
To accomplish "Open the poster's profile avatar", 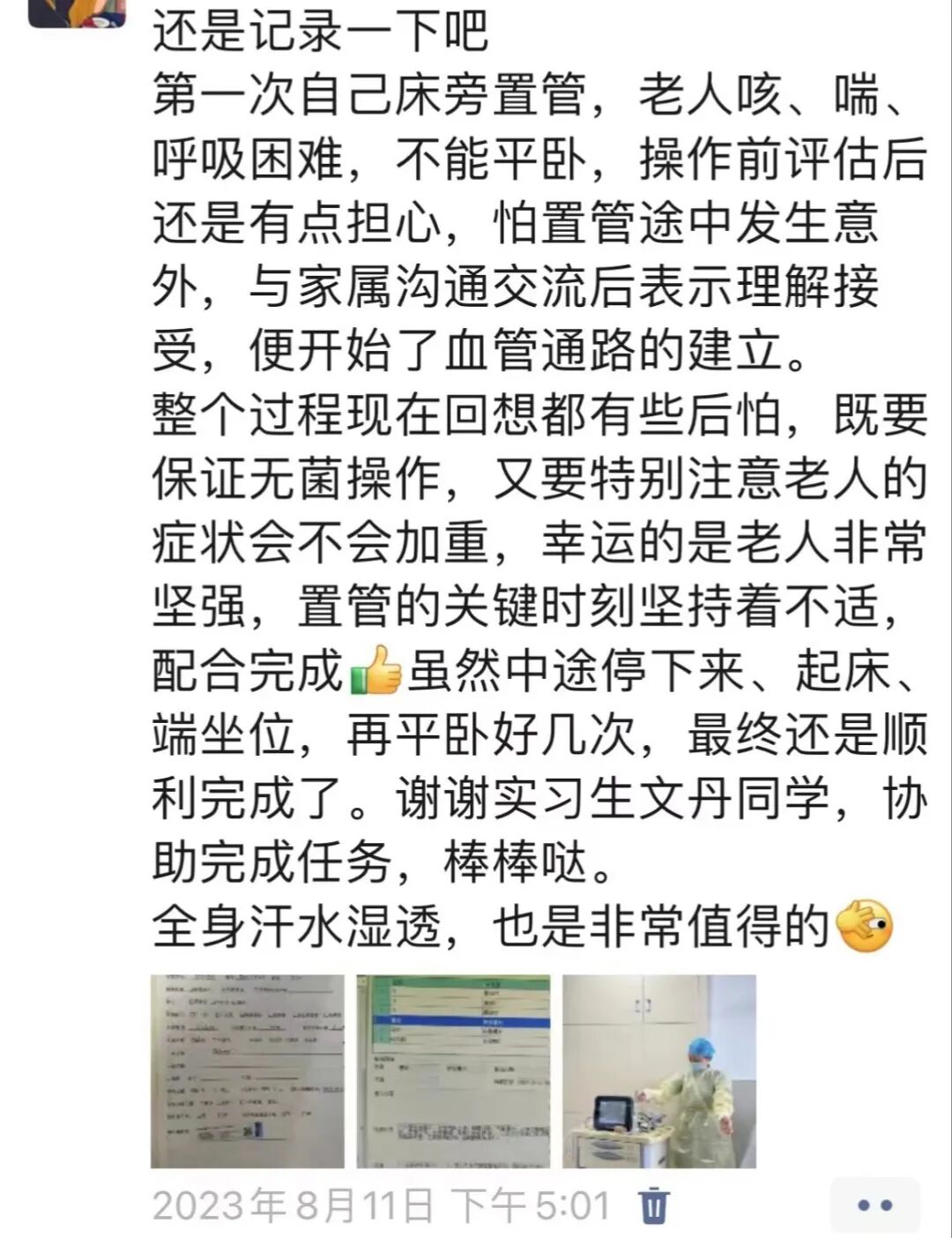I will point(77,12).
